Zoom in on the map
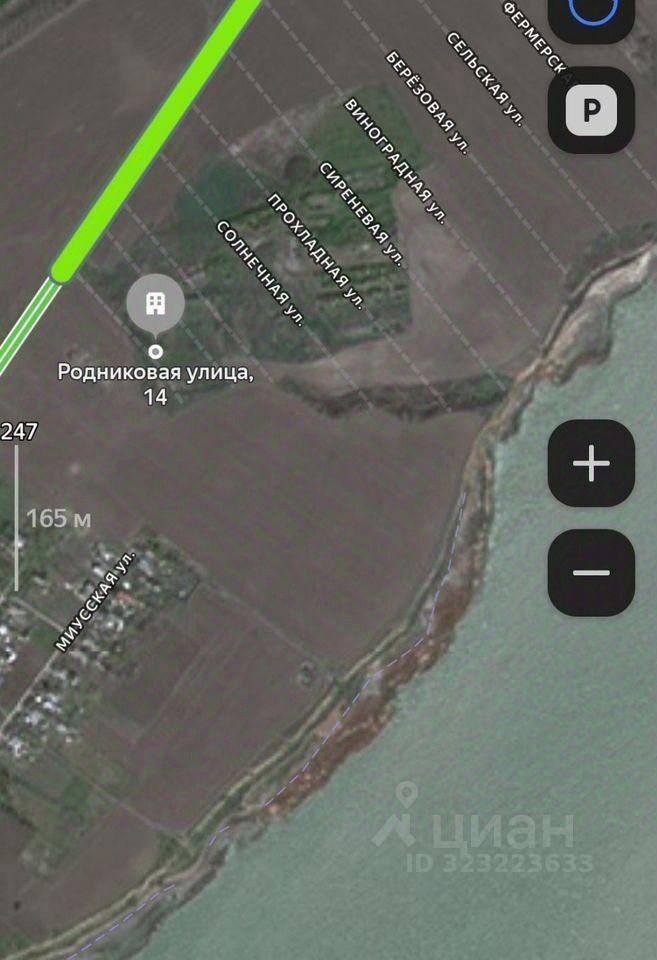The image size is (657, 960). (x=591, y=464)
